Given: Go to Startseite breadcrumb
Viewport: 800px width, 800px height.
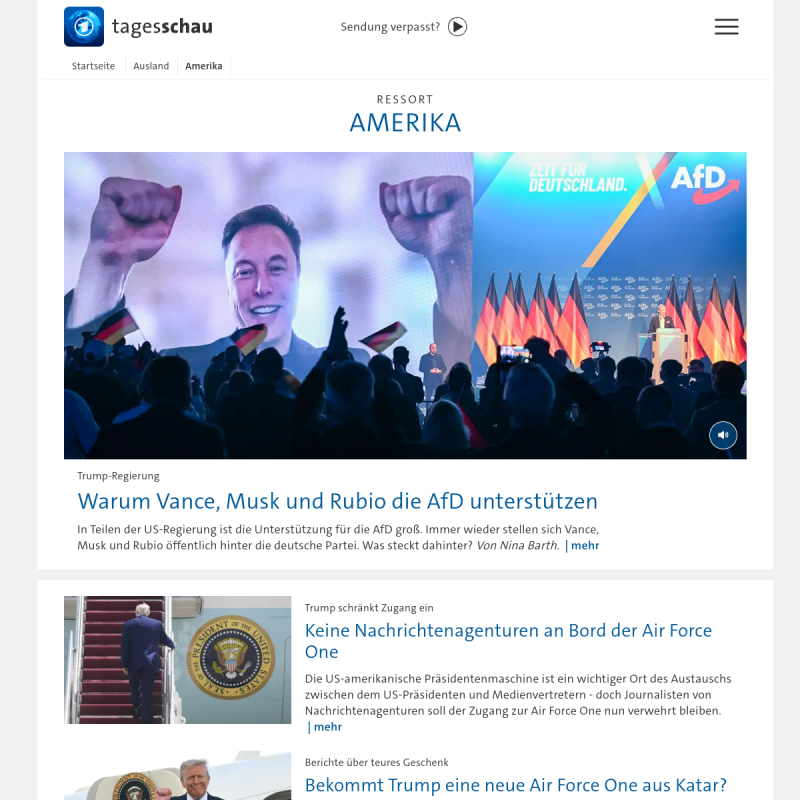Looking at the screenshot, I should (93, 66).
